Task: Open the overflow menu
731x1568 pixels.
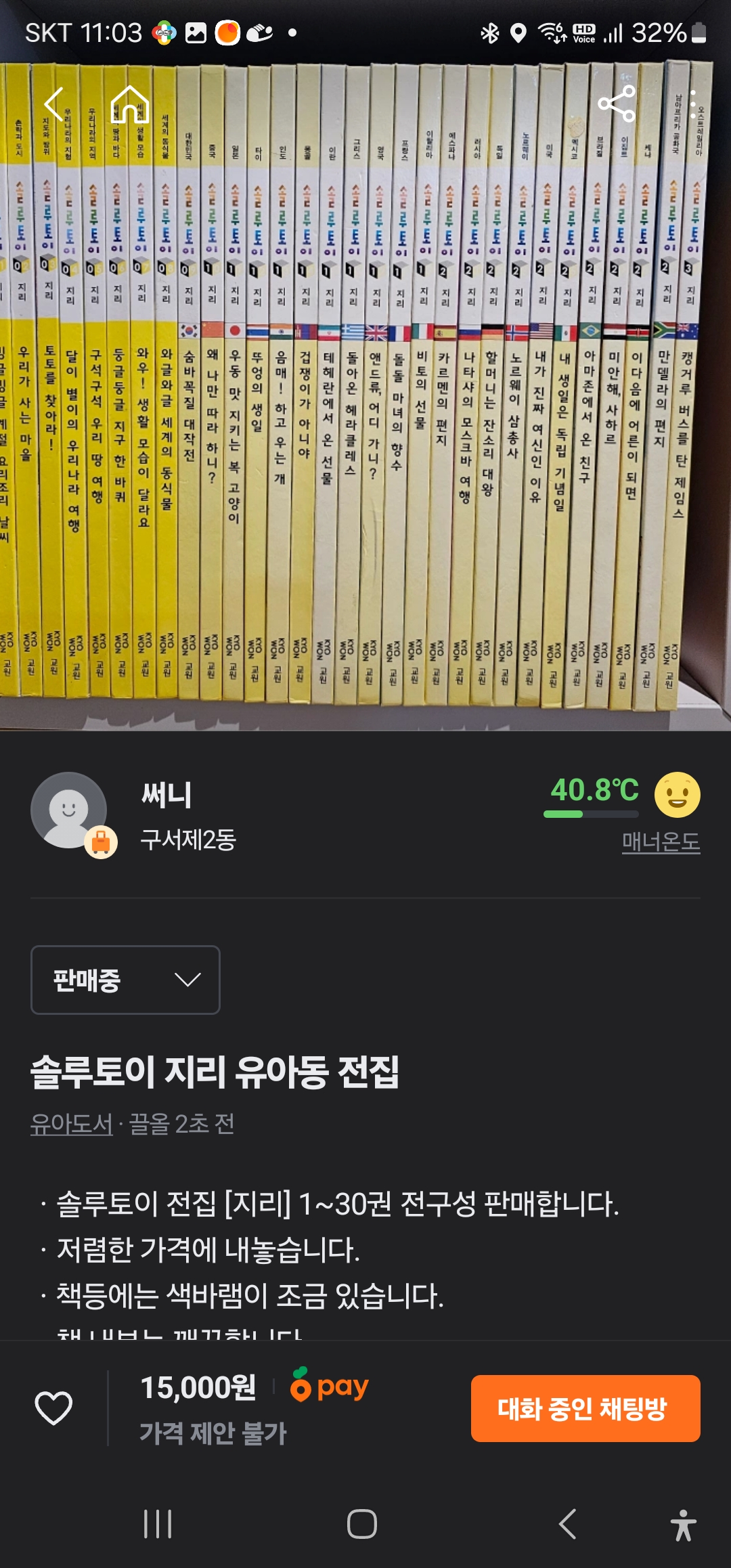Action: (693, 104)
